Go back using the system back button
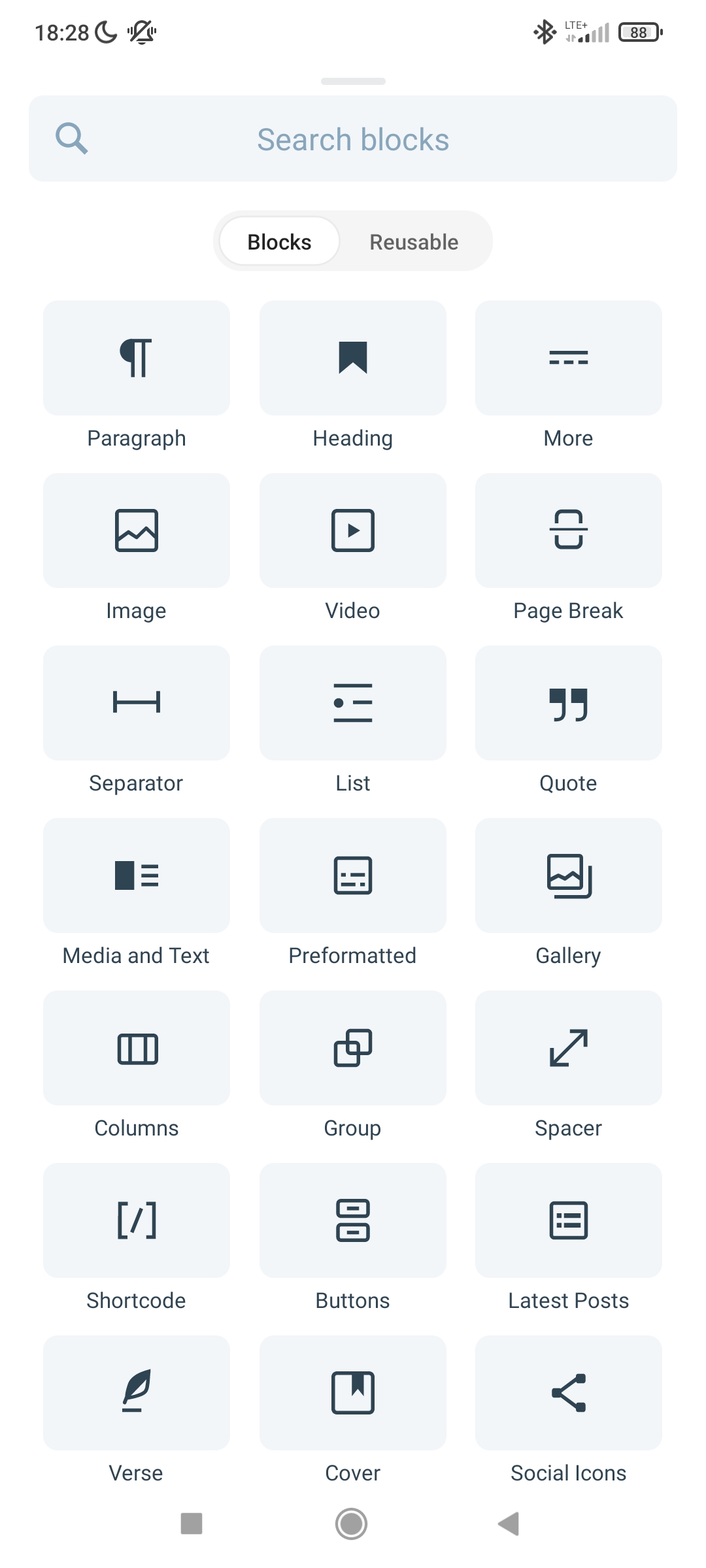This screenshot has height=1568, width=706. click(509, 1524)
